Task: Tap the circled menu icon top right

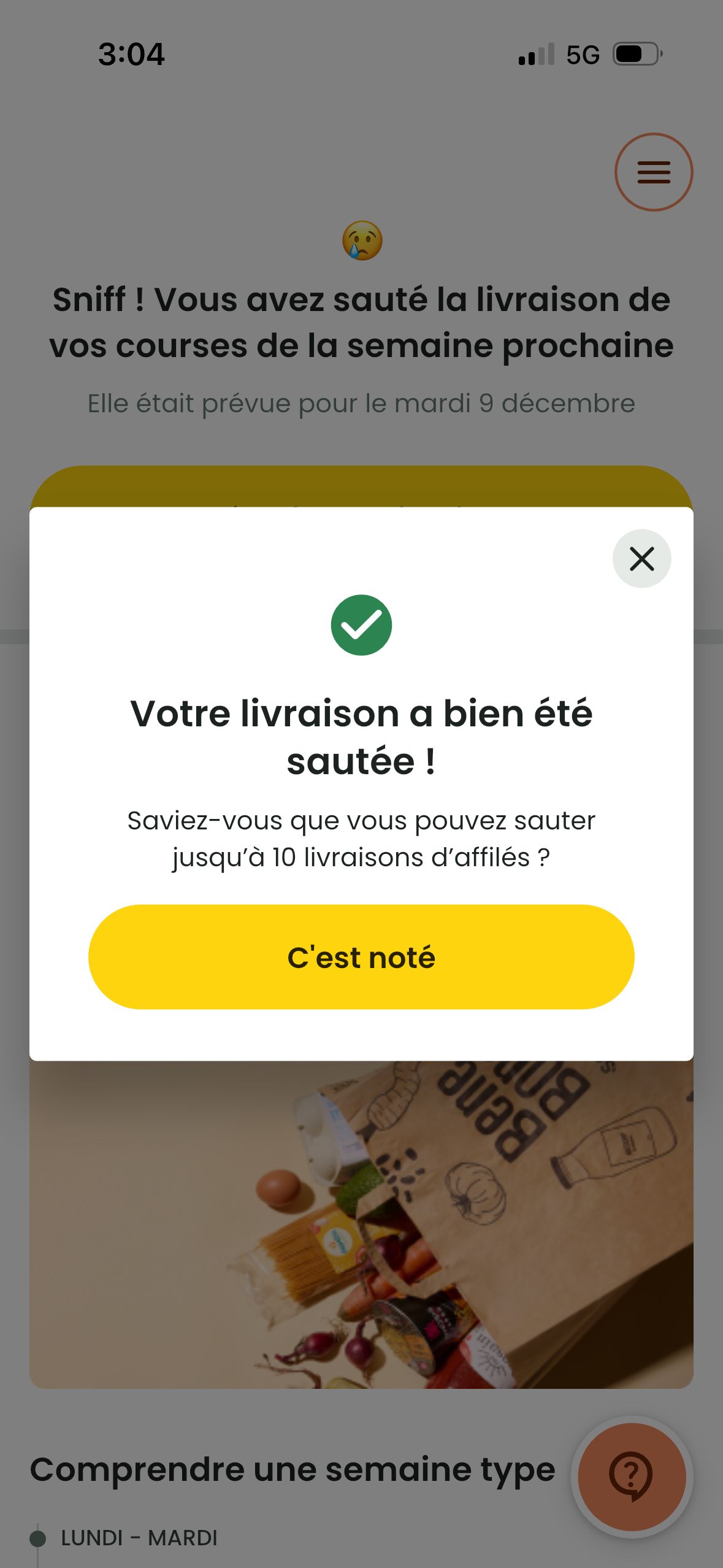Action: [653, 172]
